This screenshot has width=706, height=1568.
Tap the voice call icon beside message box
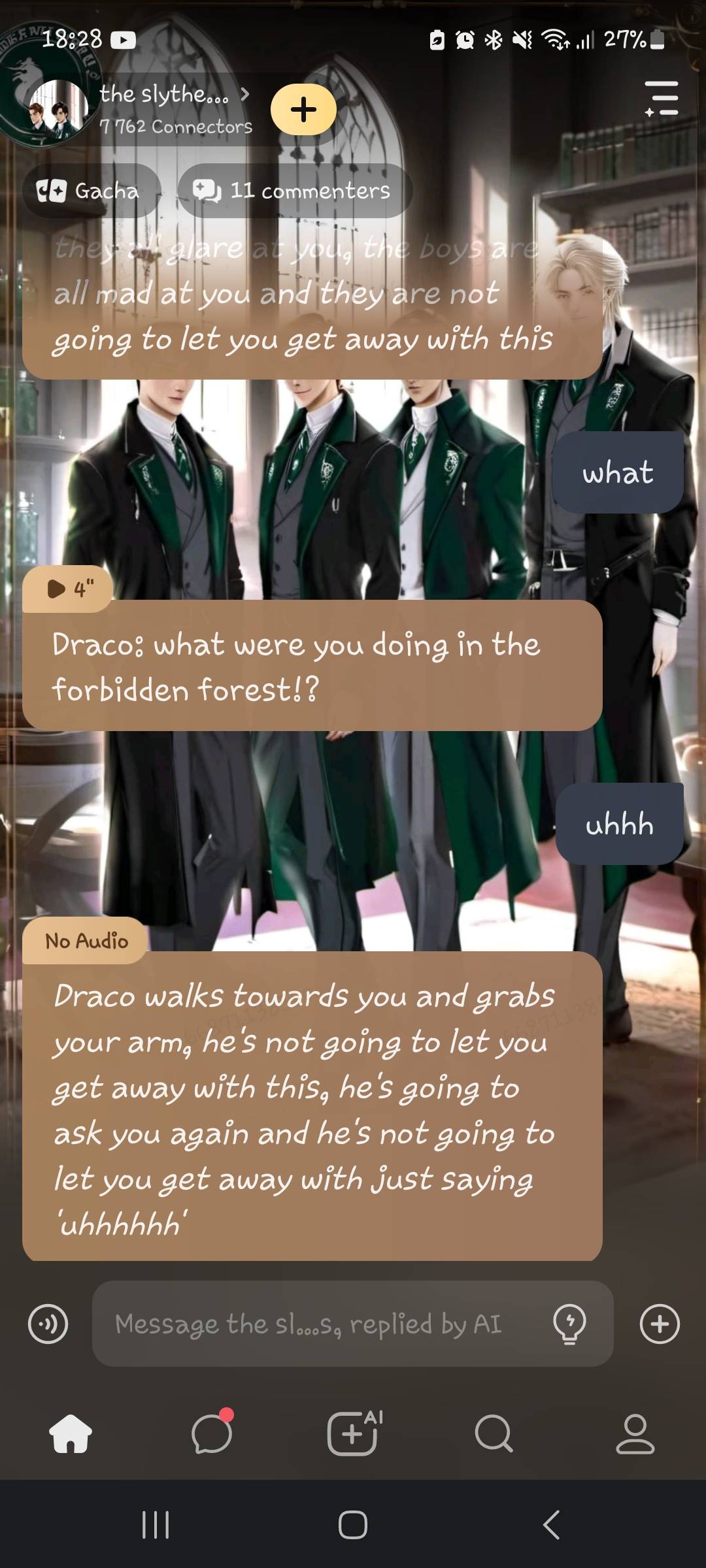click(48, 1324)
